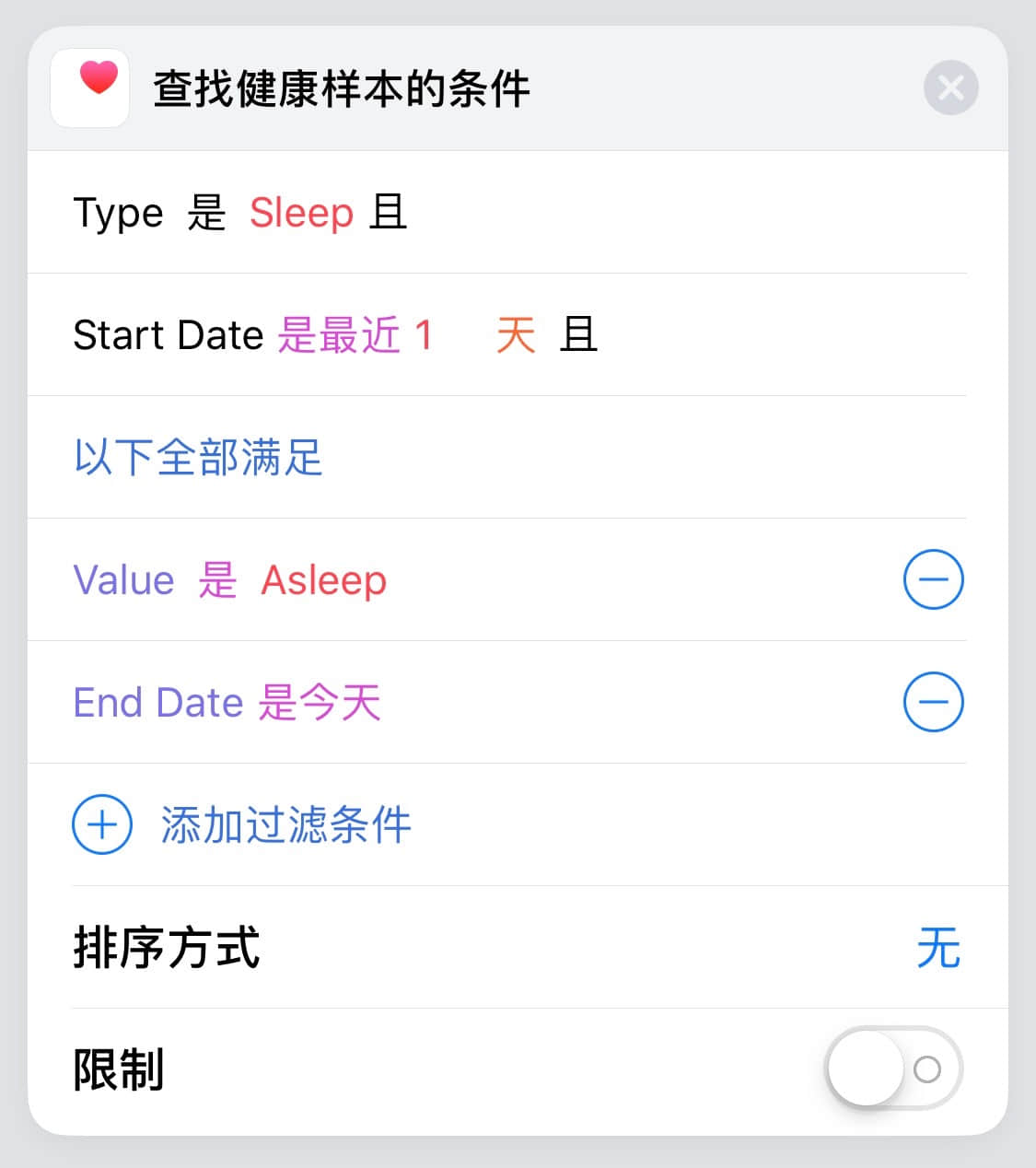Change the Start Date 是最近 operator

click(339, 334)
